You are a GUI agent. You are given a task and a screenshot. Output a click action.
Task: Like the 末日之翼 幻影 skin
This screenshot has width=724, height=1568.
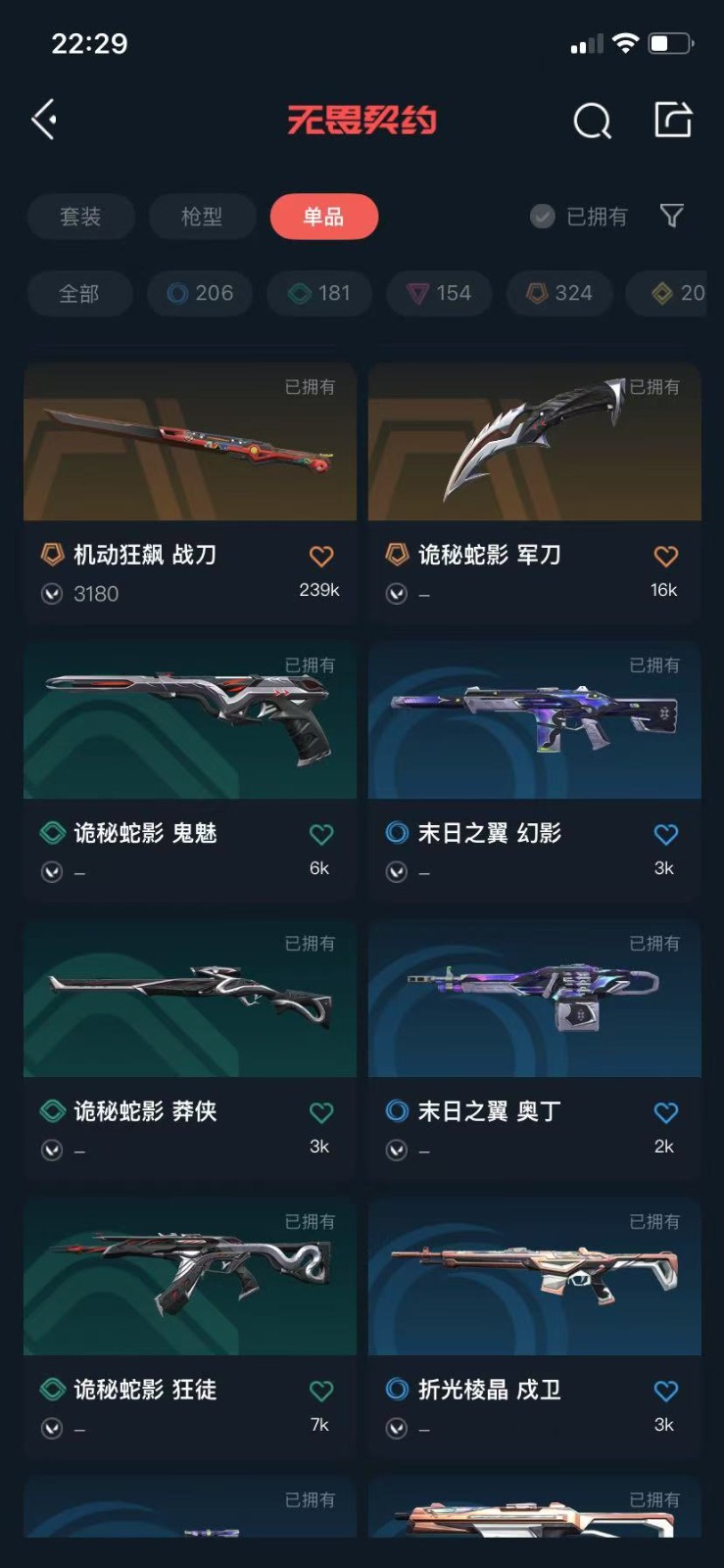coord(665,835)
